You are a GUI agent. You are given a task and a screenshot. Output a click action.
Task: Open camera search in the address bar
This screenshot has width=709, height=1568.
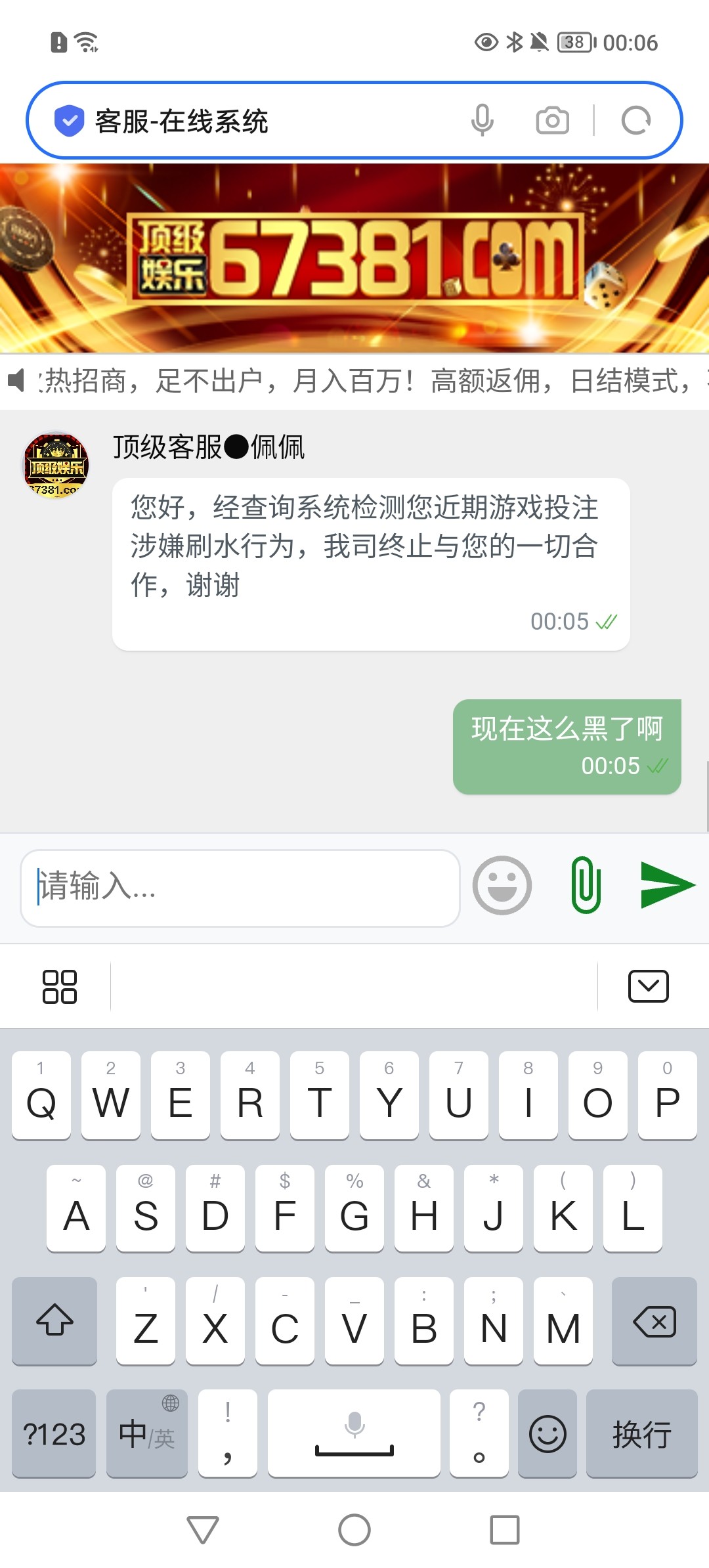click(552, 120)
